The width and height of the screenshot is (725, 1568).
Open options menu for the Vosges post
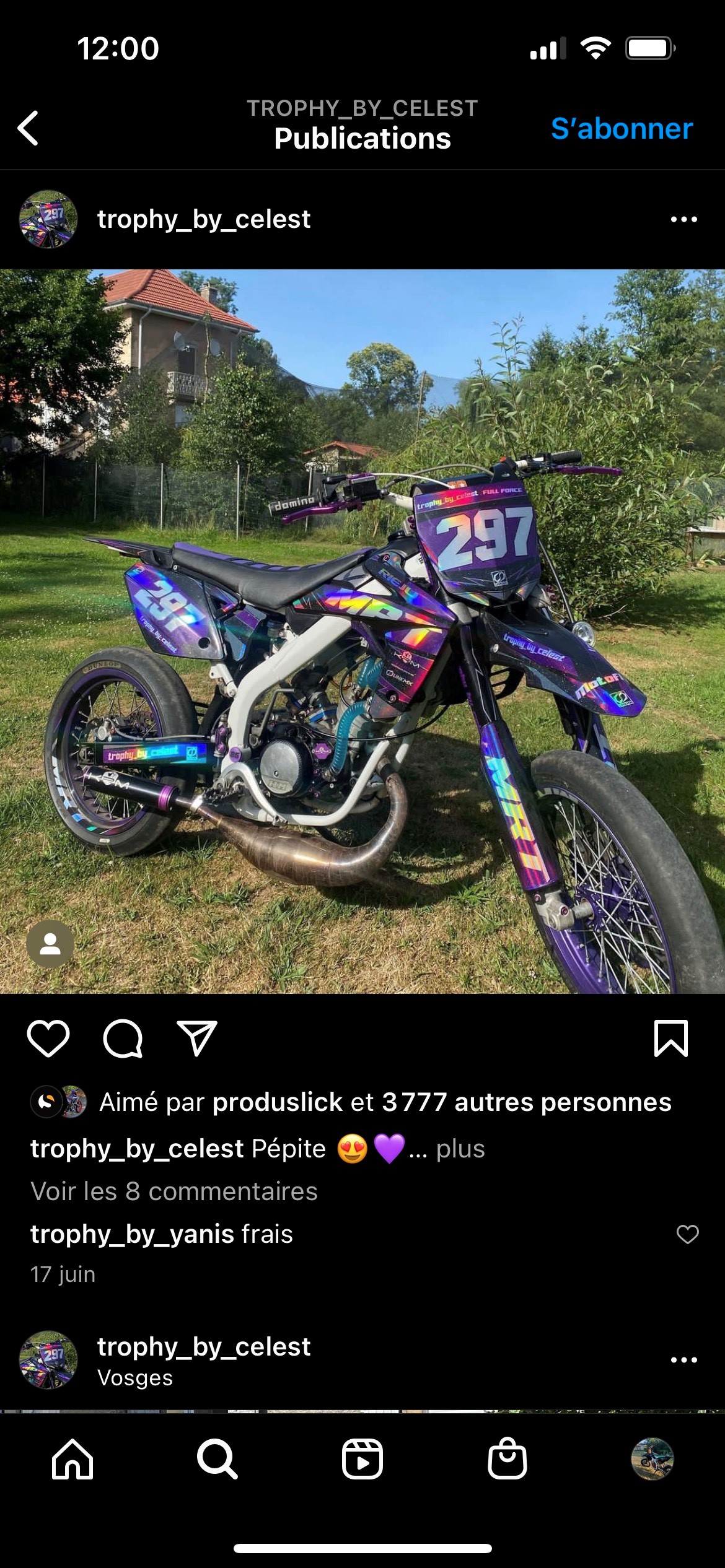tap(683, 1360)
